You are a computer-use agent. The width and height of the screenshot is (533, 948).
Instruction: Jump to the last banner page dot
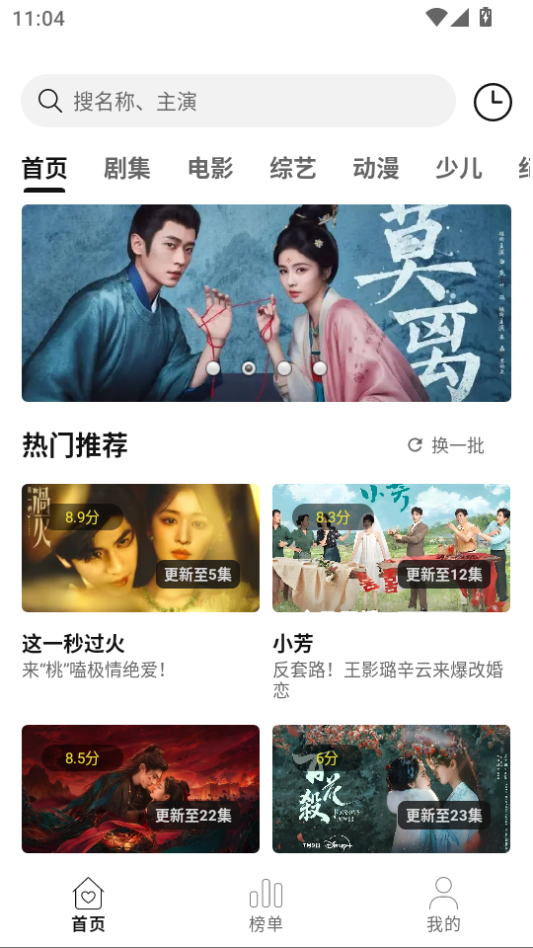(x=320, y=368)
